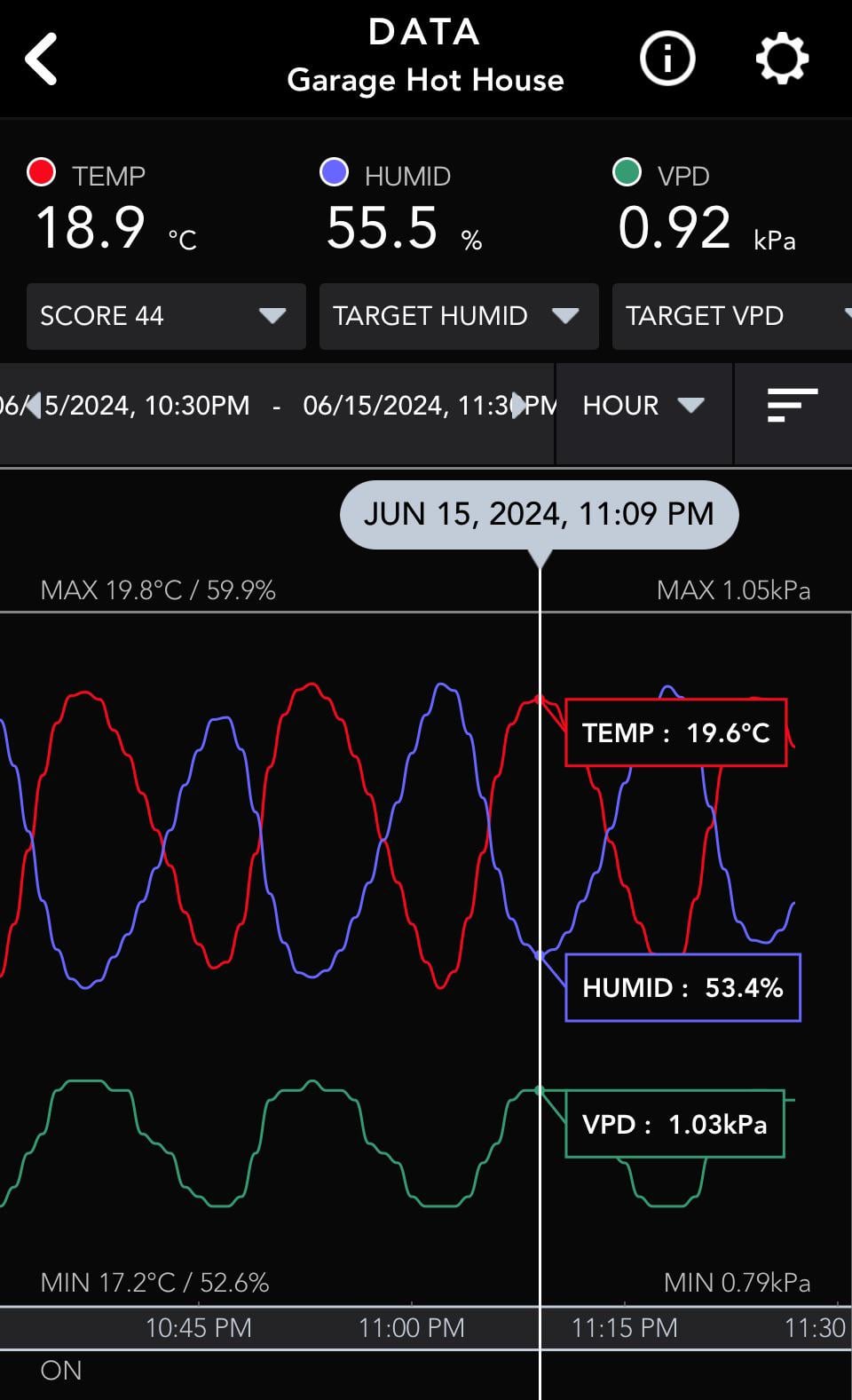Open the info icon

point(667,59)
